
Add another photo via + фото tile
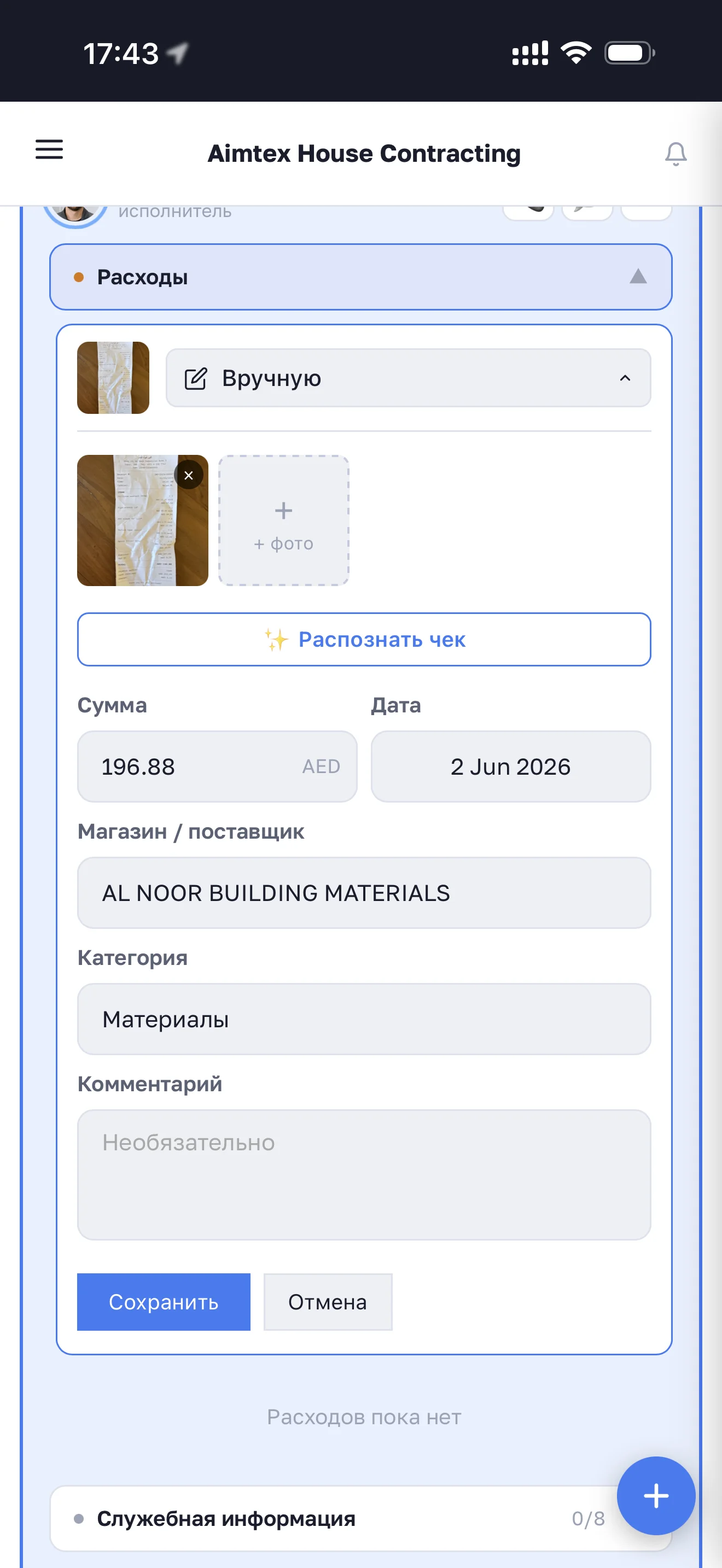[284, 520]
